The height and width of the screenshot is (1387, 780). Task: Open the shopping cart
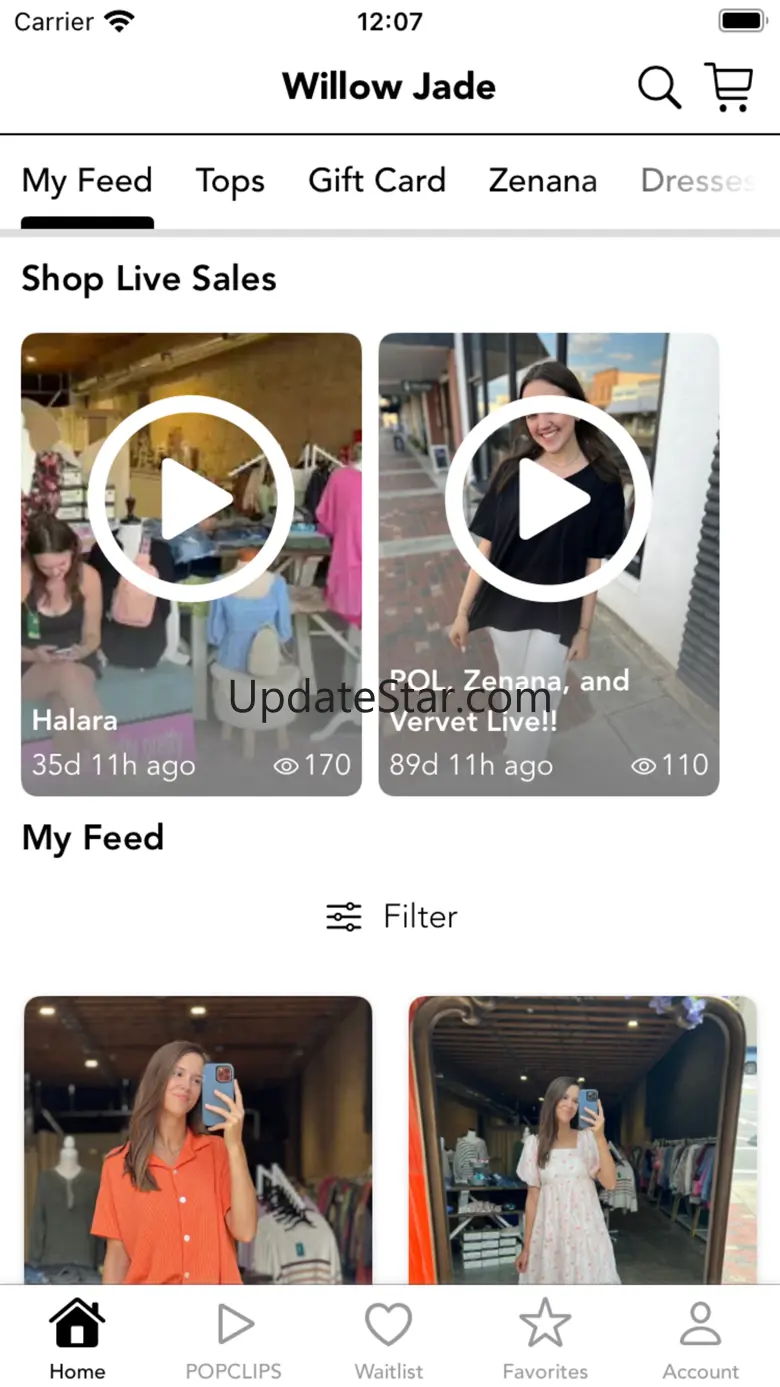click(x=728, y=87)
